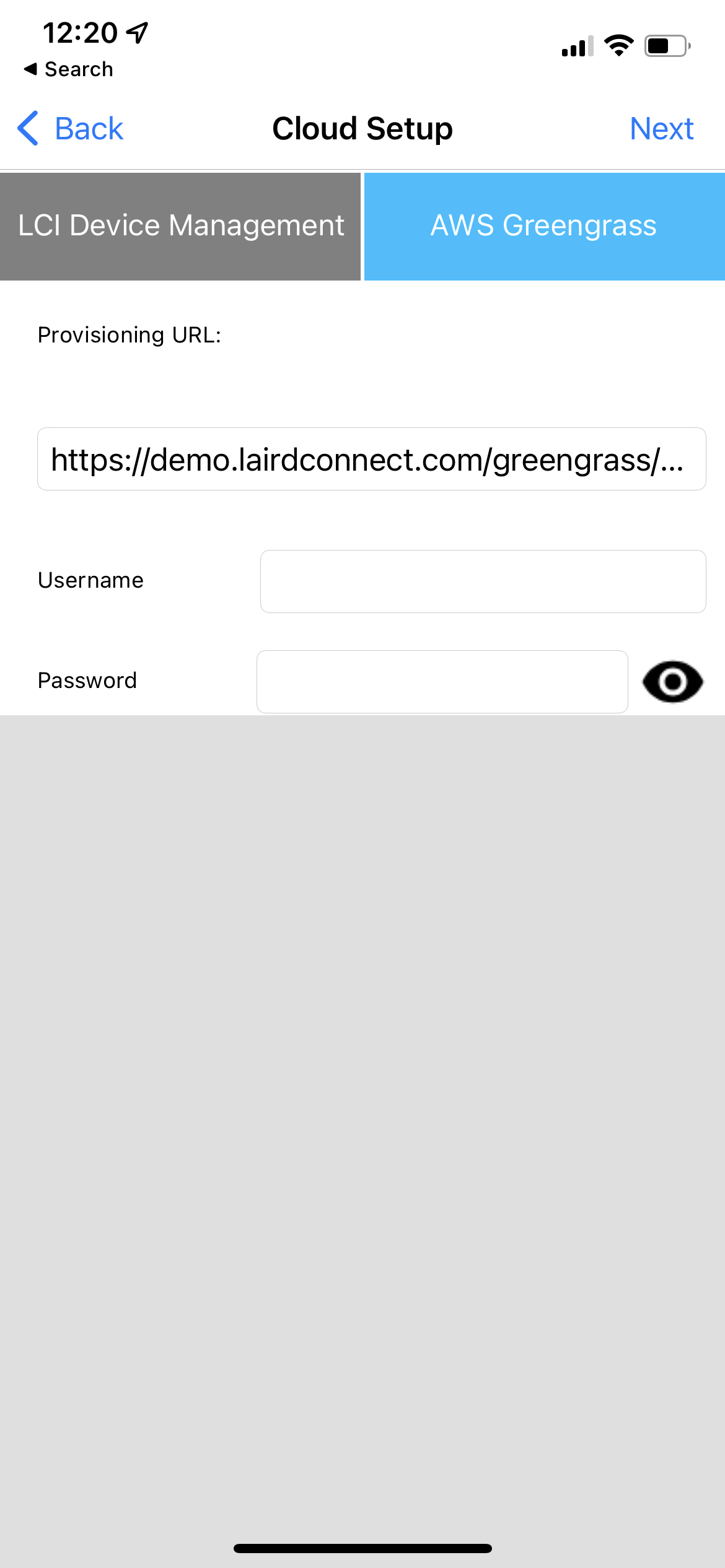Viewport: 725px width, 1568px height.
Task: Tap the clock showing 12:20
Action: pyautogui.click(x=81, y=32)
